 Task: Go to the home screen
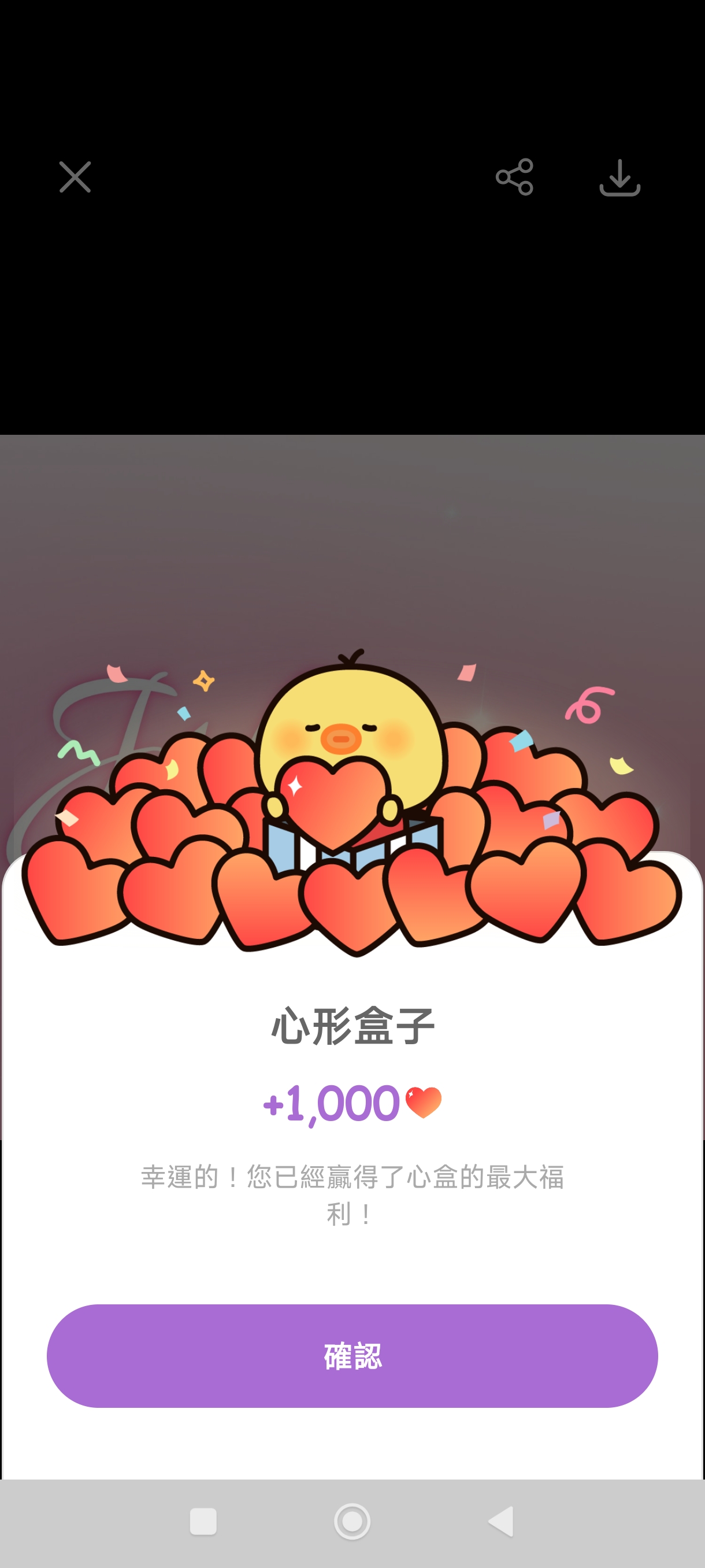[352, 1522]
